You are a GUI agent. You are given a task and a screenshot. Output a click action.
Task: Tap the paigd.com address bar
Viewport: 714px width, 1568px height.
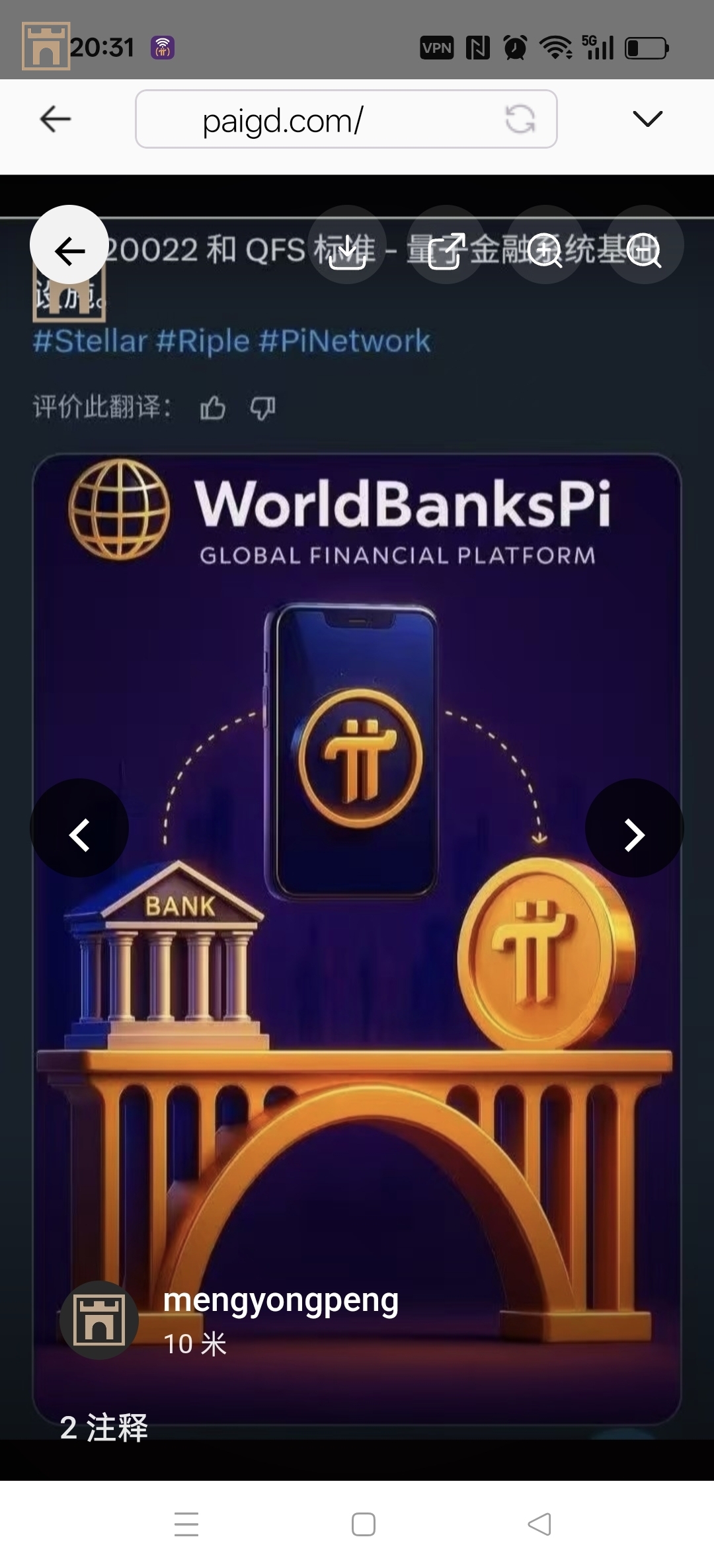317,120
